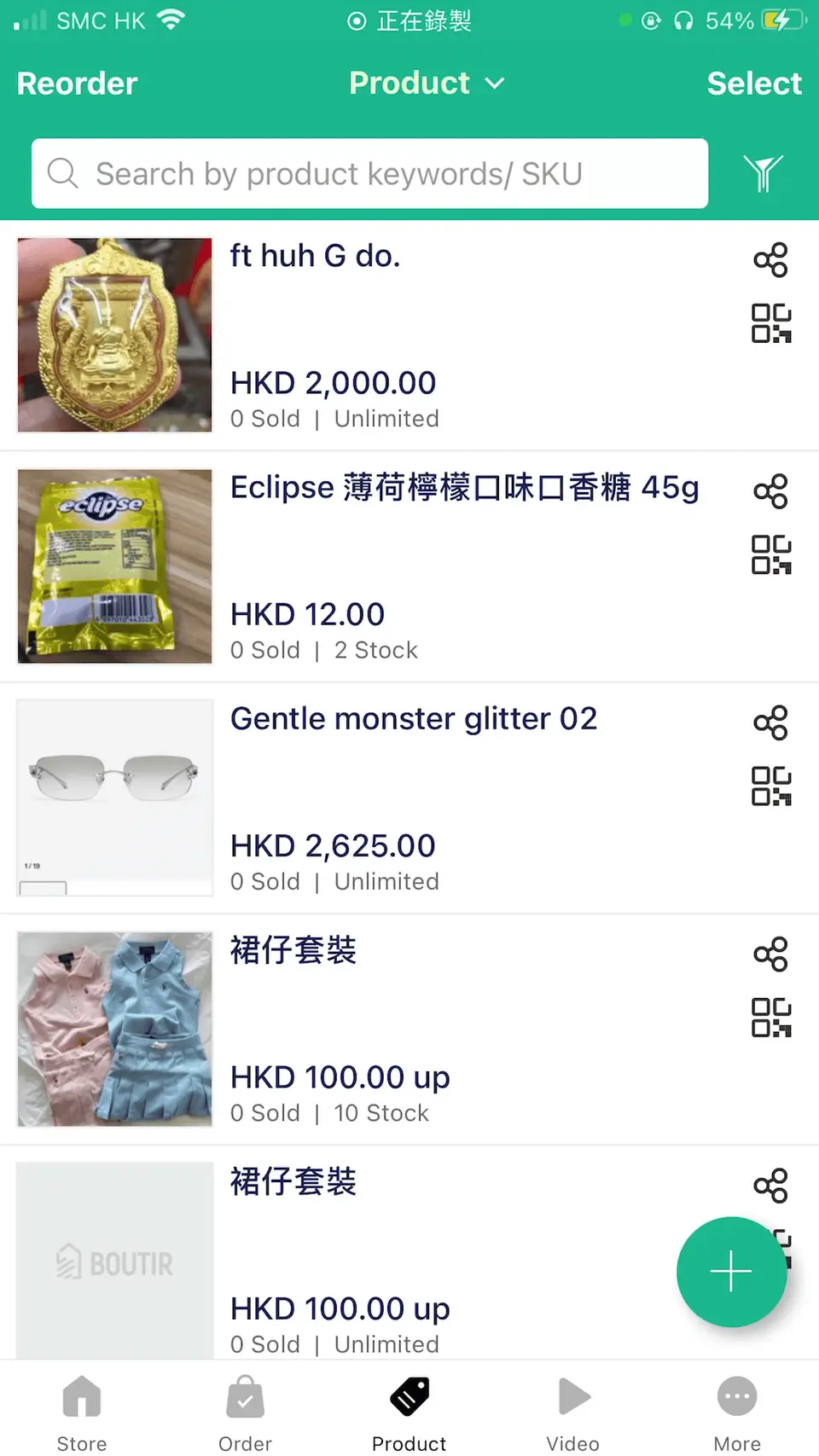Screen dimensions: 819x1456
Task: Open product ft huh G do.
Action: click(409, 335)
